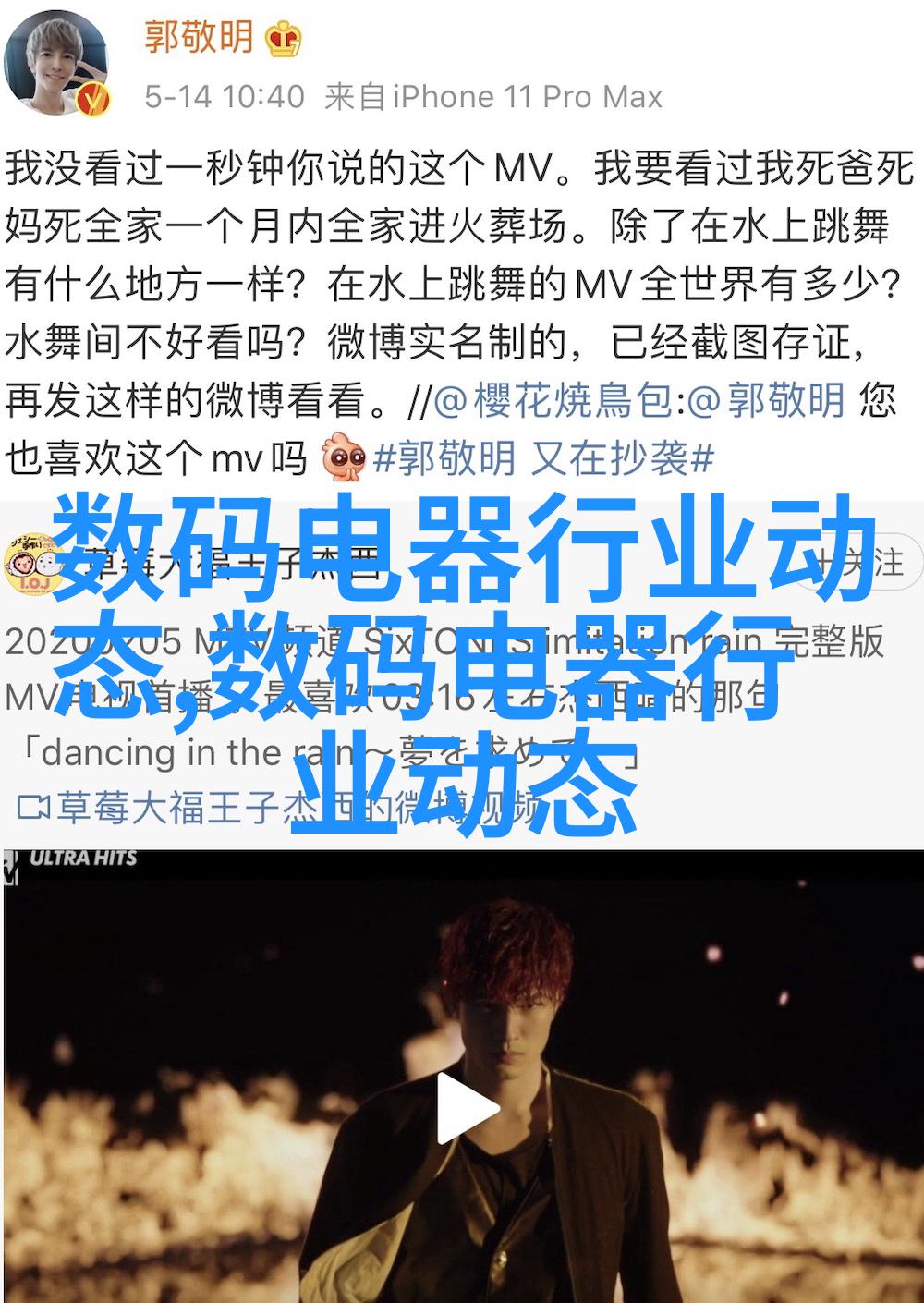This screenshot has width=924, height=1303.
Task: Open the @樱花烧鸟包 mention link
Action: click(553, 401)
